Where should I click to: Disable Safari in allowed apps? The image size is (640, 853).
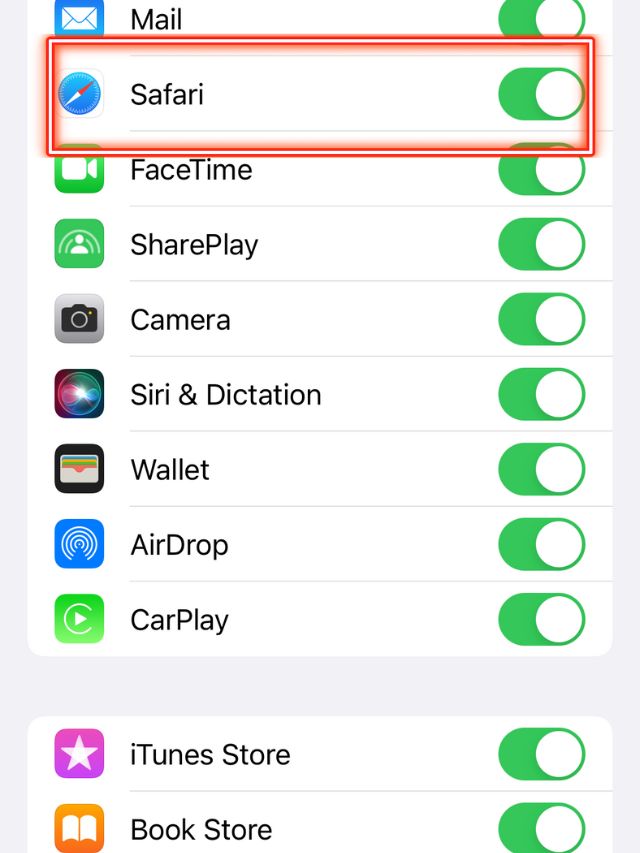click(541, 94)
